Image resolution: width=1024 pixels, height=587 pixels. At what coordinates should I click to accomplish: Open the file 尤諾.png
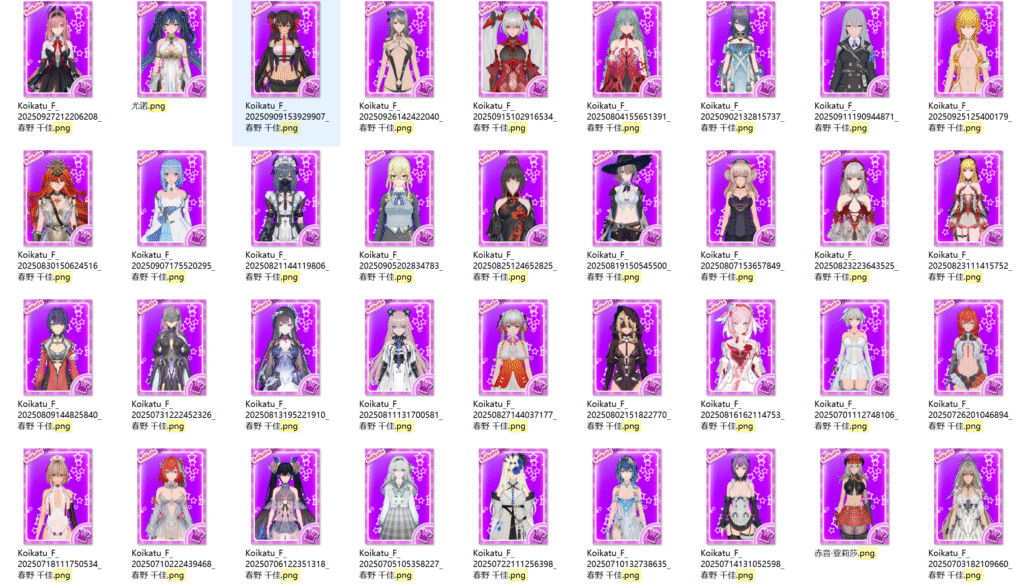171,50
